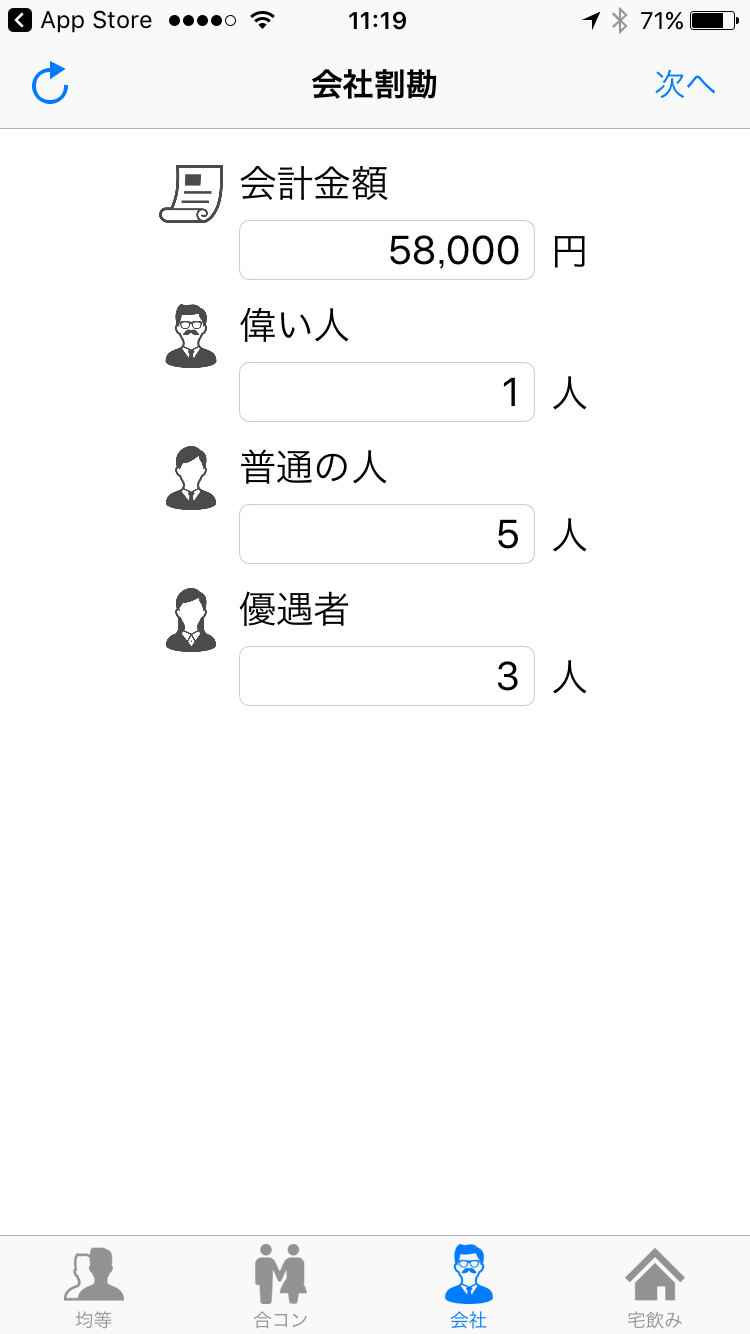Switch to the 合コン tab
The image size is (750, 1334).
click(x=281, y=1286)
